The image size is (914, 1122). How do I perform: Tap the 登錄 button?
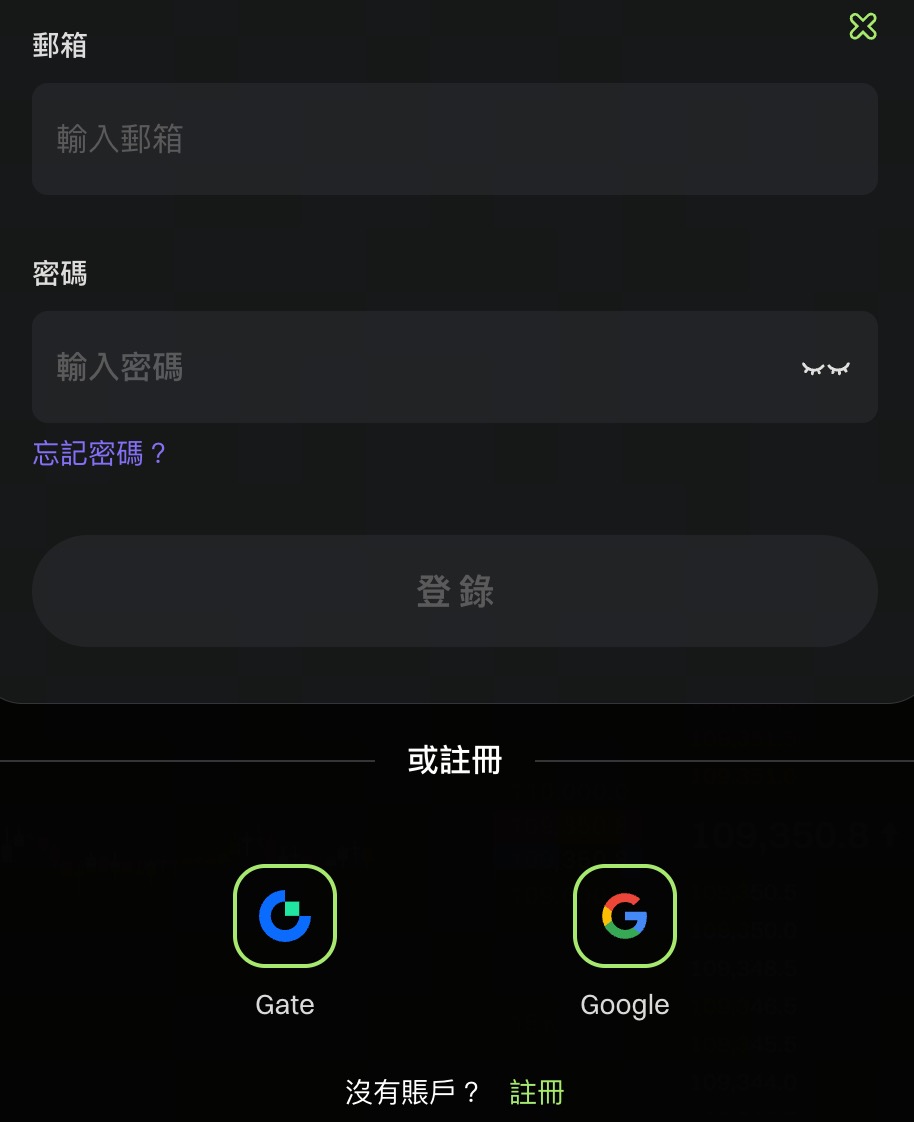tap(454, 591)
